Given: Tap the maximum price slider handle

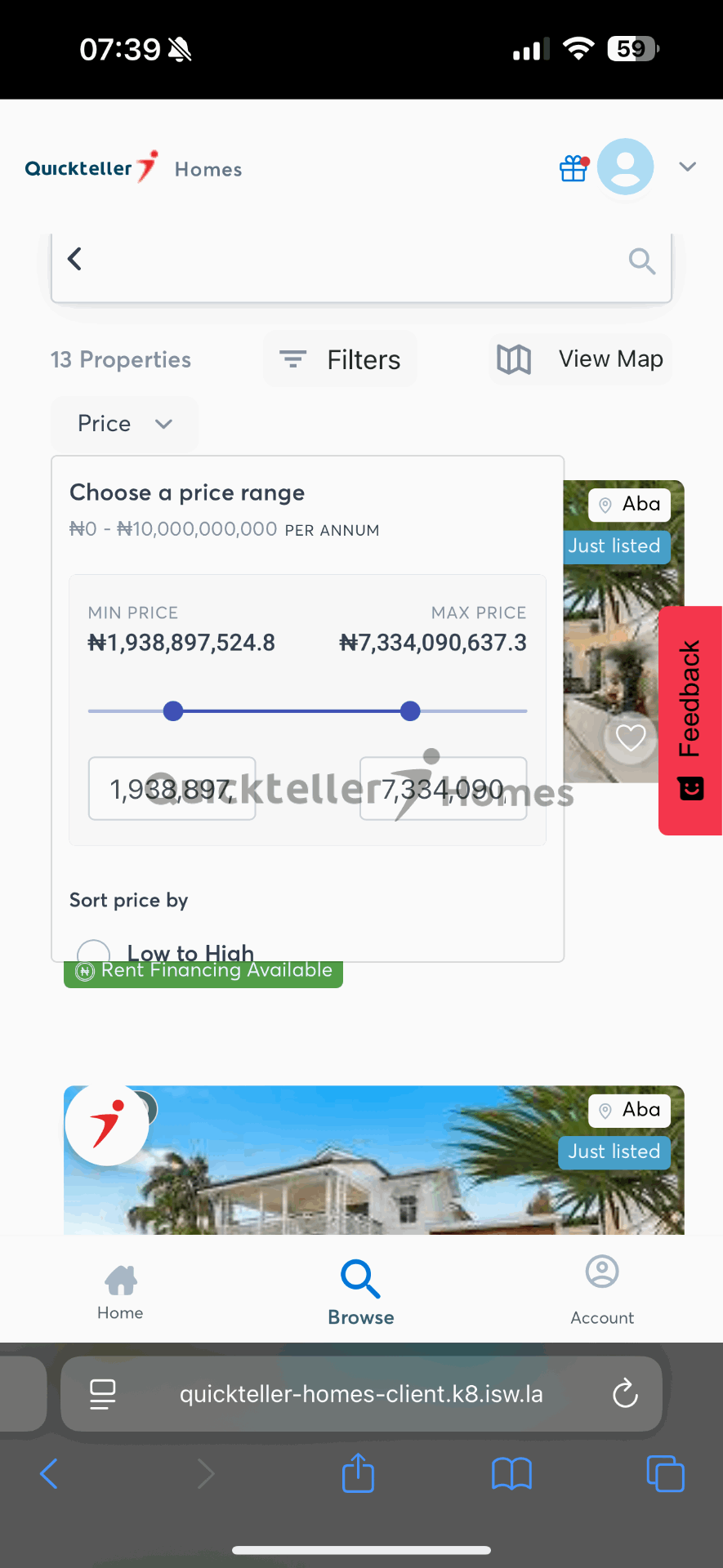Looking at the screenshot, I should [410, 711].
